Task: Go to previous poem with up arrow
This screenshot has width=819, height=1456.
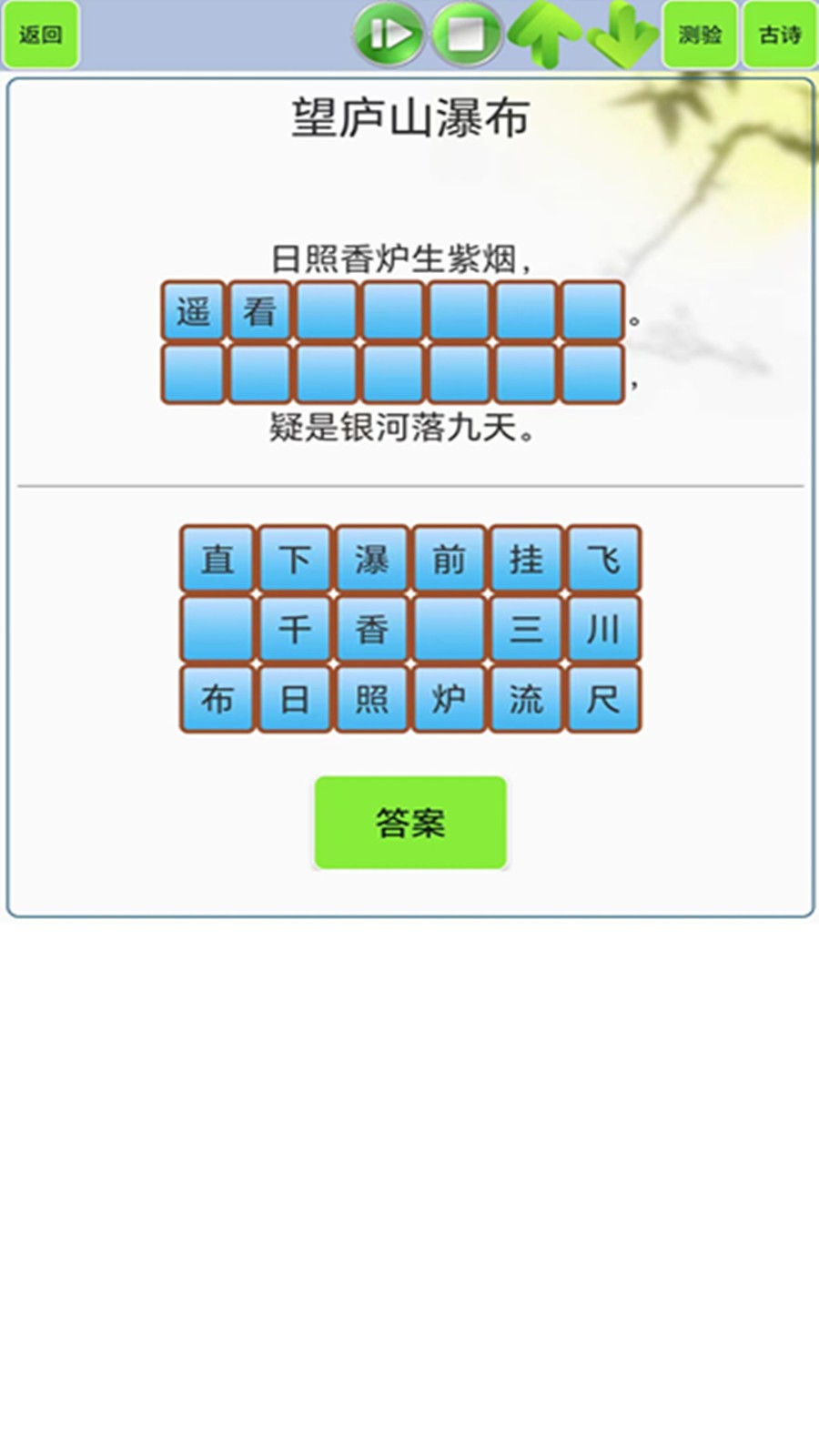Action: pyautogui.click(x=544, y=35)
